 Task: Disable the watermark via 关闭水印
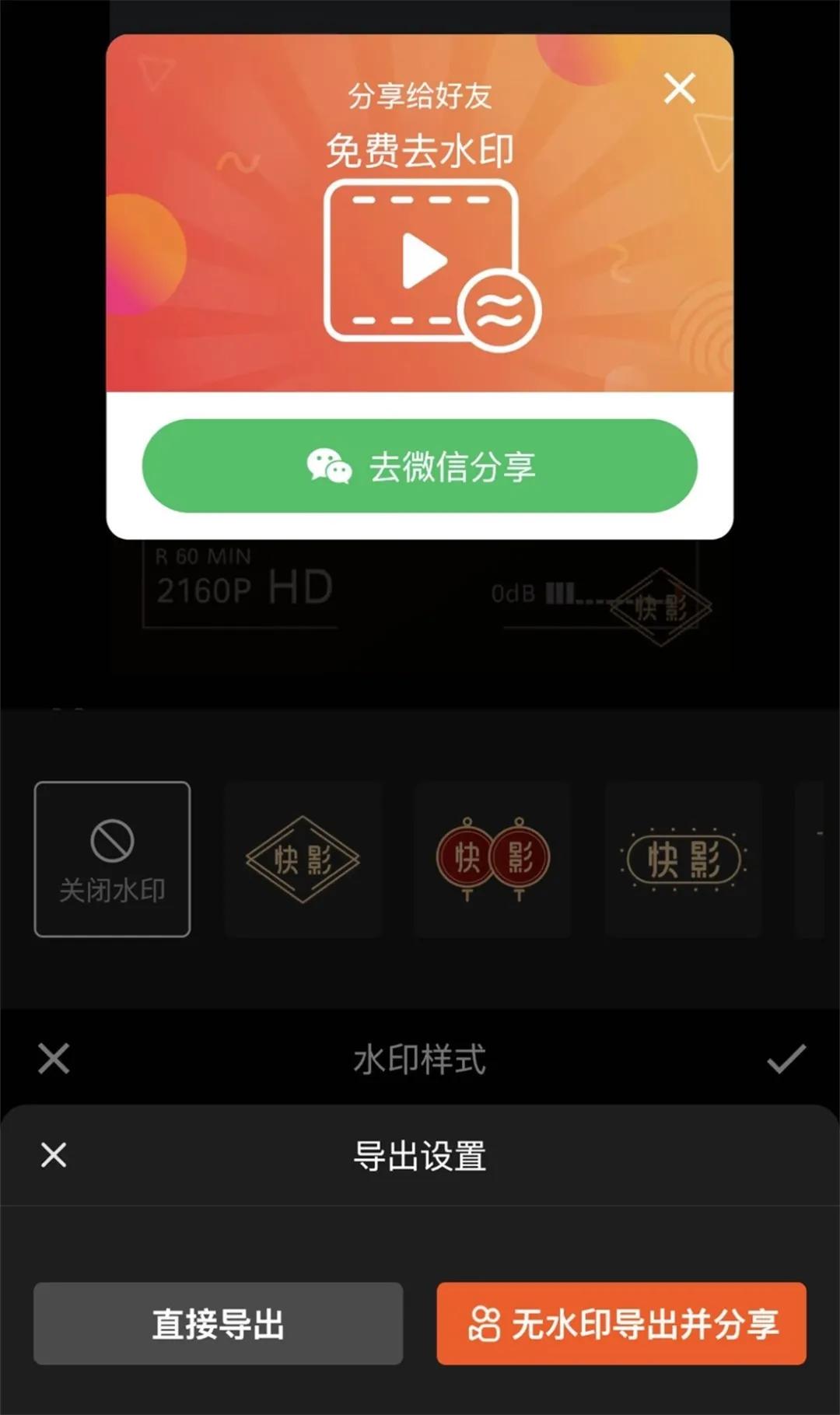tap(111, 860)
